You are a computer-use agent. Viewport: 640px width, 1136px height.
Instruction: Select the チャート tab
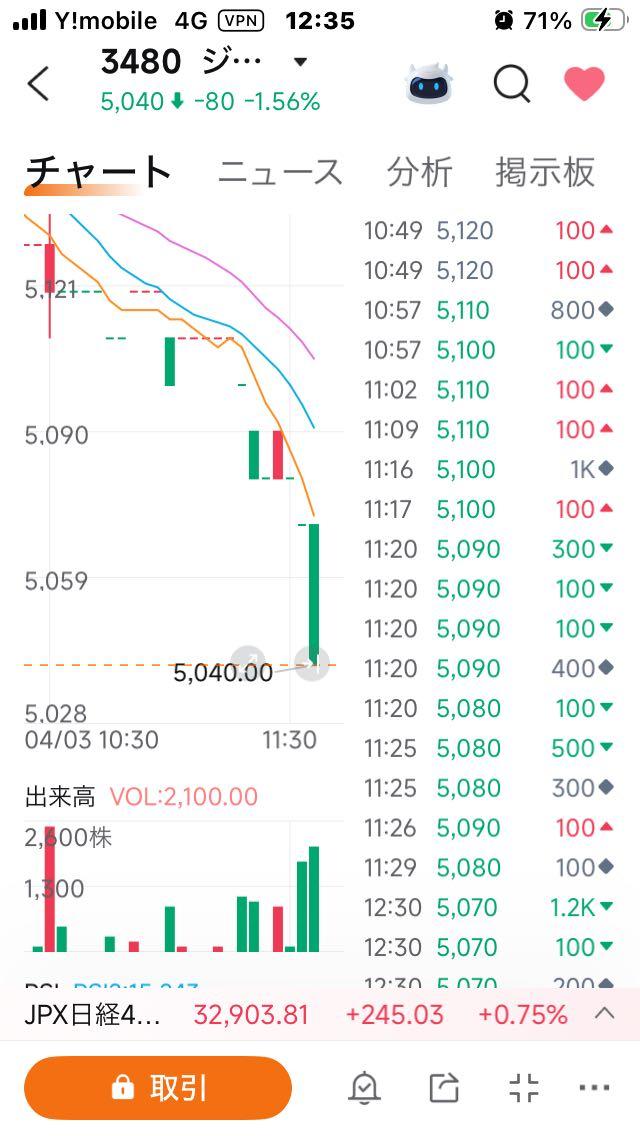[98, 172]
